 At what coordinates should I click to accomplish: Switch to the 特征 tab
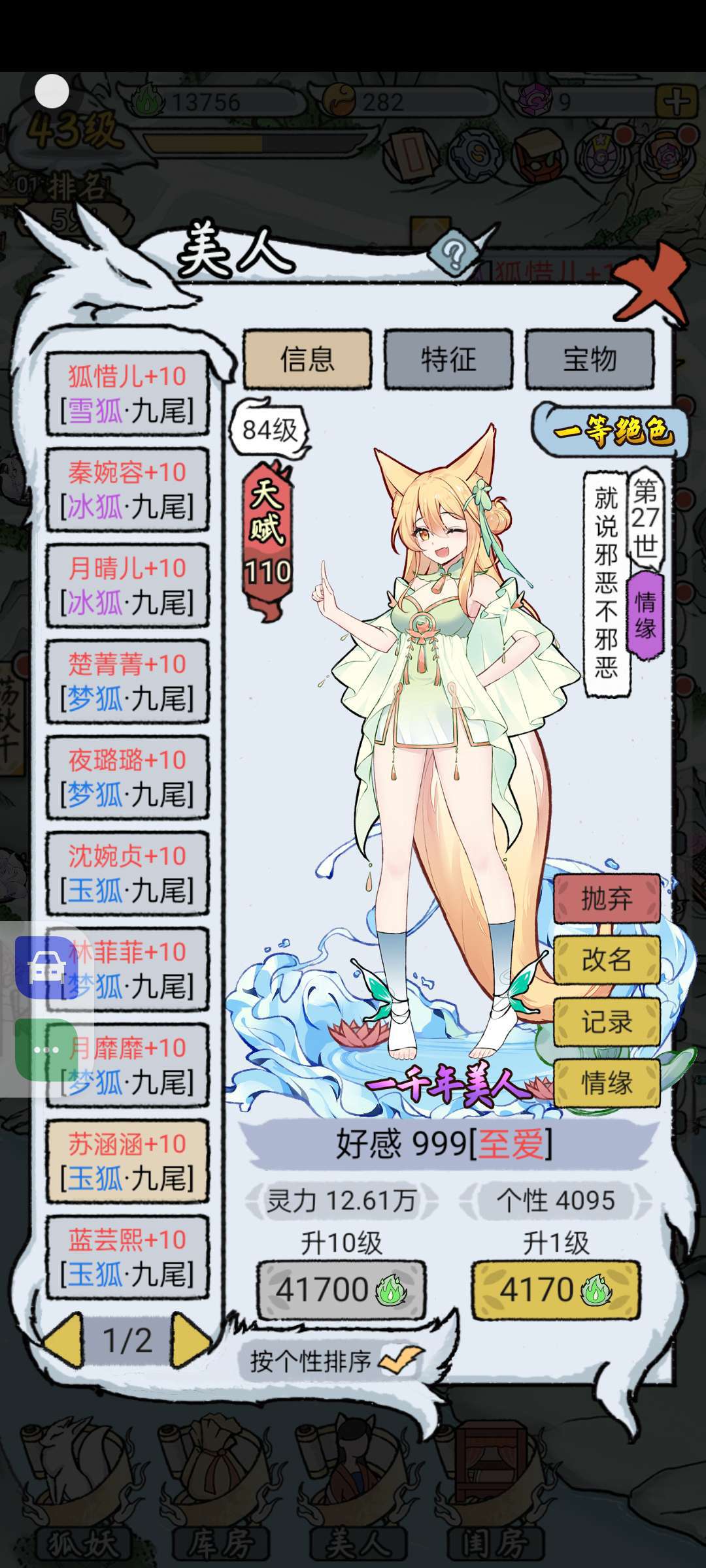coord(448,359)
